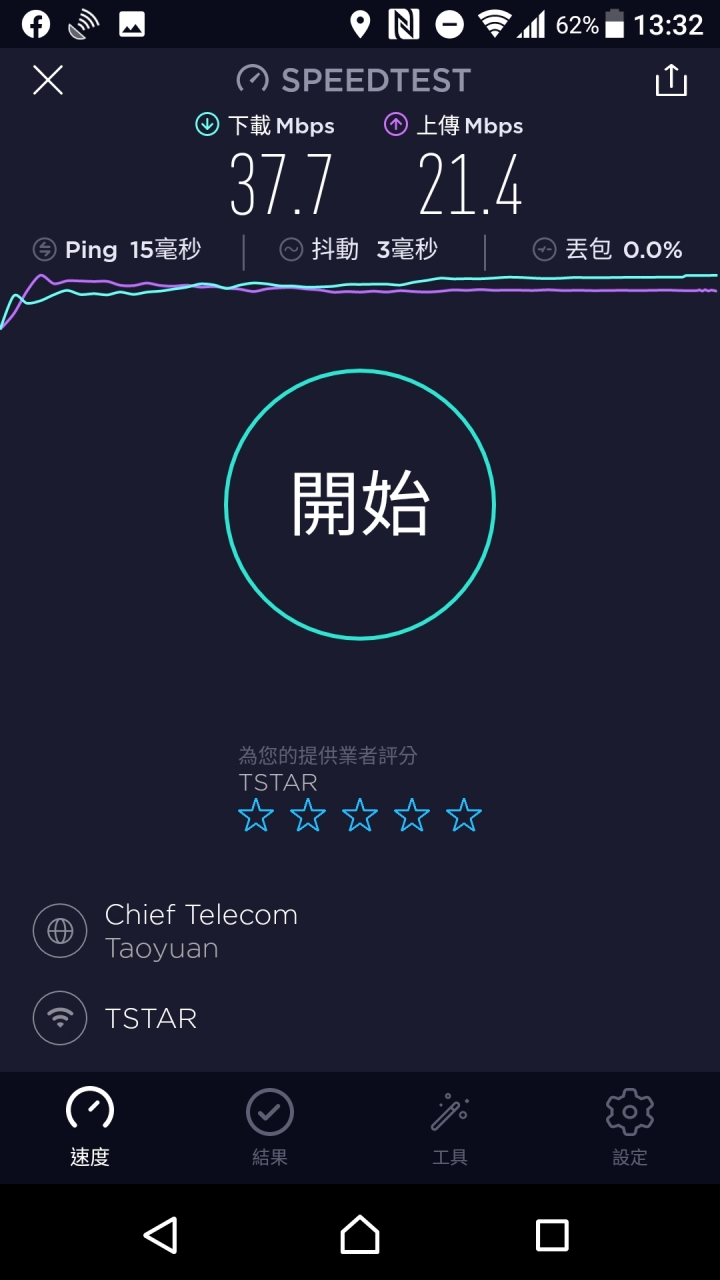Switch to the 結果 tab
This screenshot has width=720, height=1280.
click(270, 1128)
